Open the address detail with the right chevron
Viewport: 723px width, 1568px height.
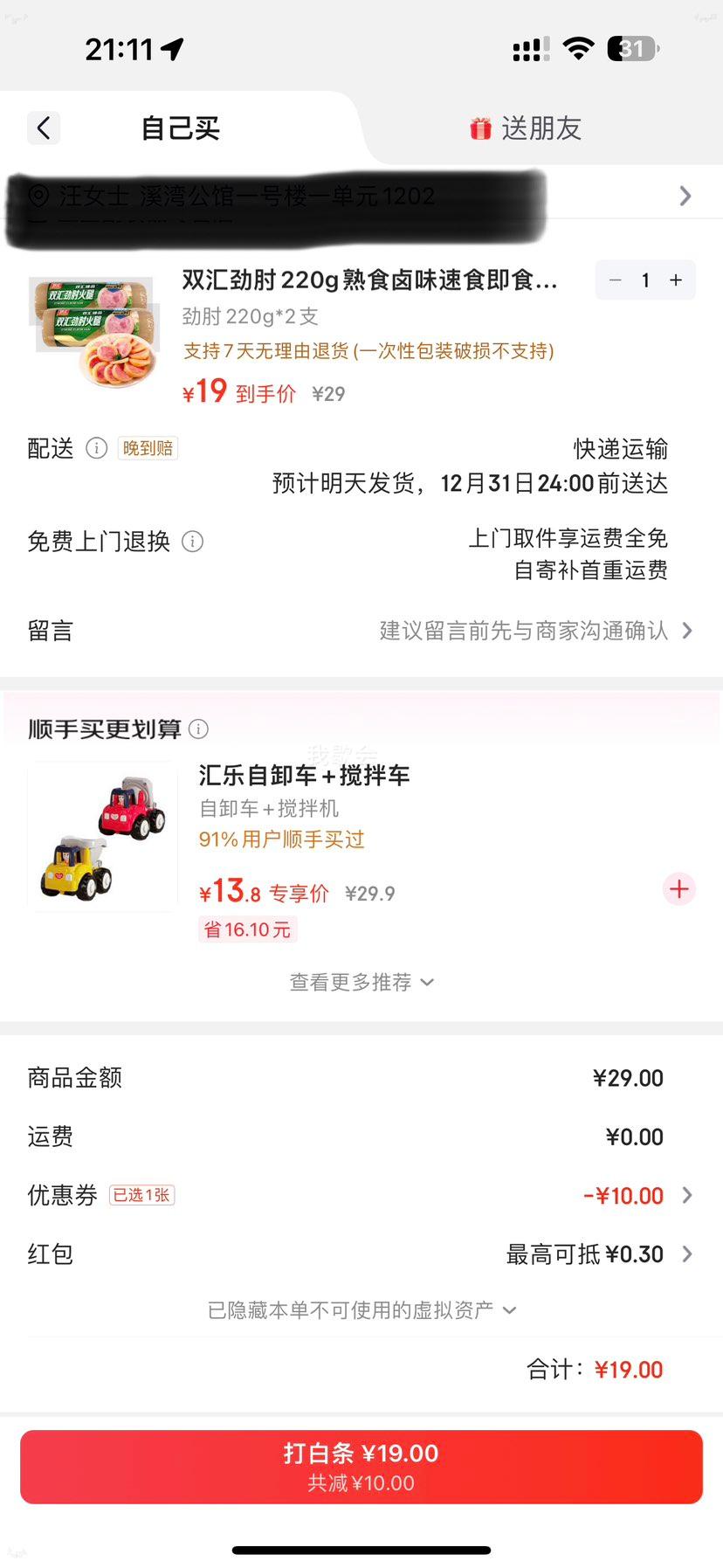685,196
